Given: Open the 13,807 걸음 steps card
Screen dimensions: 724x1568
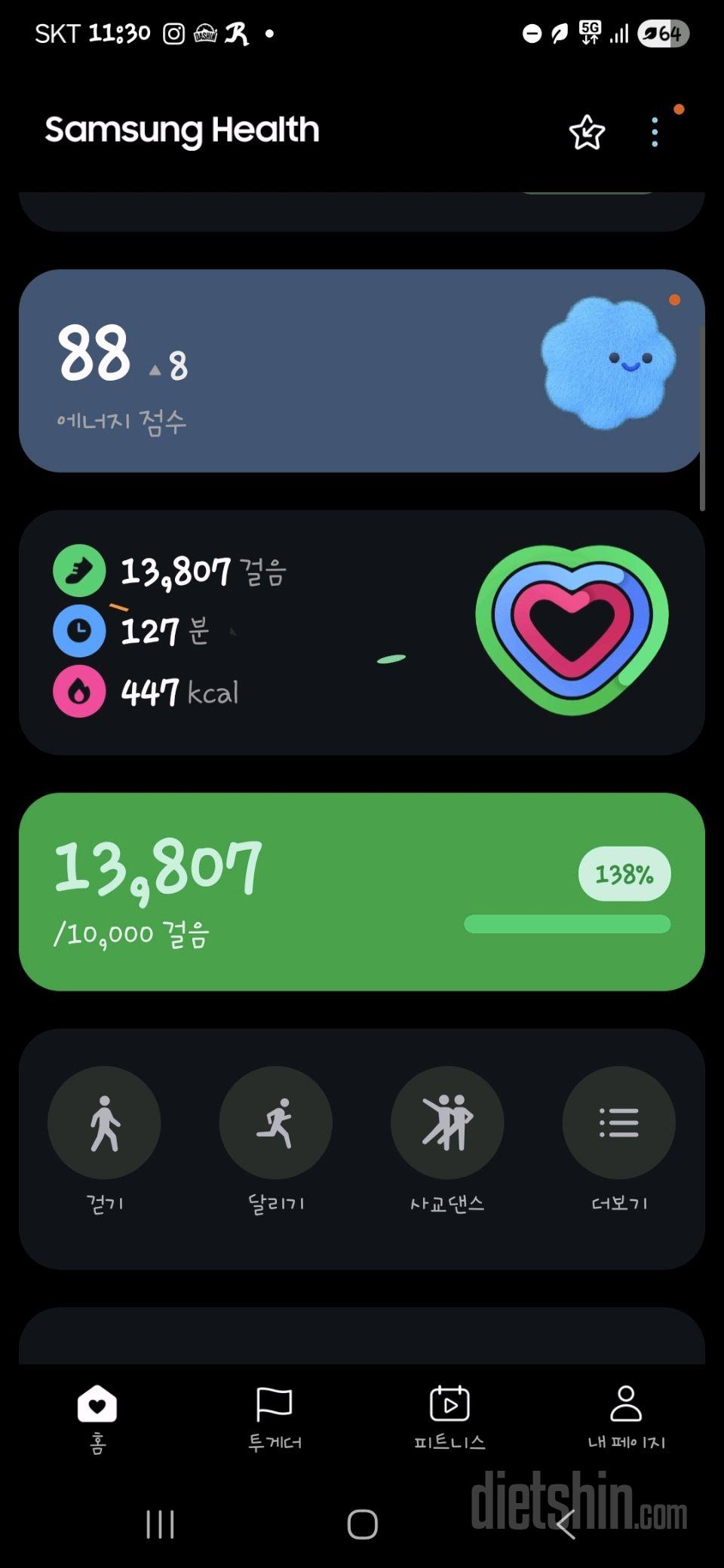Looking at the screenshot, I should [x=362, y=891].
